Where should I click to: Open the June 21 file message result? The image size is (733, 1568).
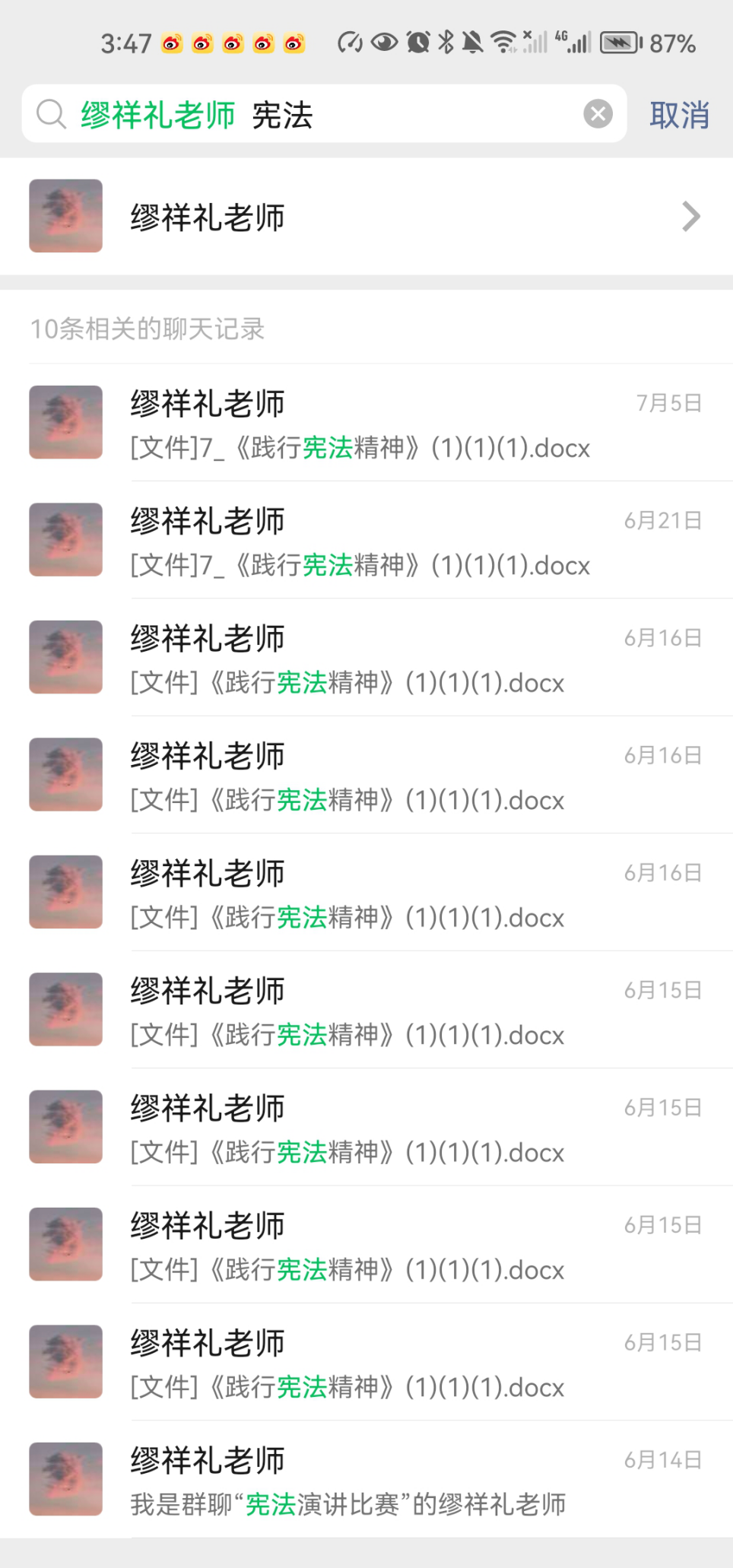click(x=365, y=541)
